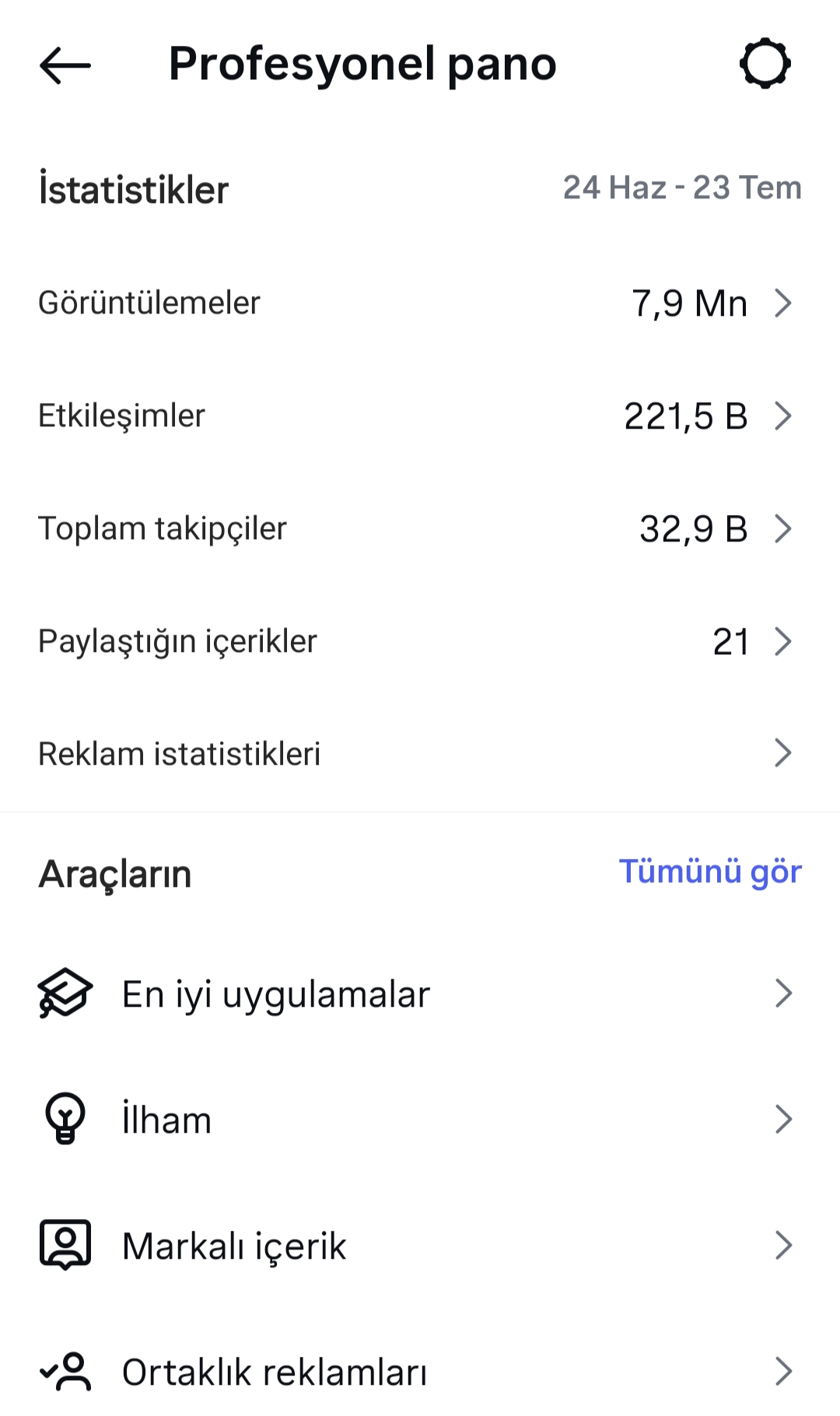Open Reklam istatistikleri
Image resolution: width=840 pixels, height=1416 pixels.
click(420, 753)
